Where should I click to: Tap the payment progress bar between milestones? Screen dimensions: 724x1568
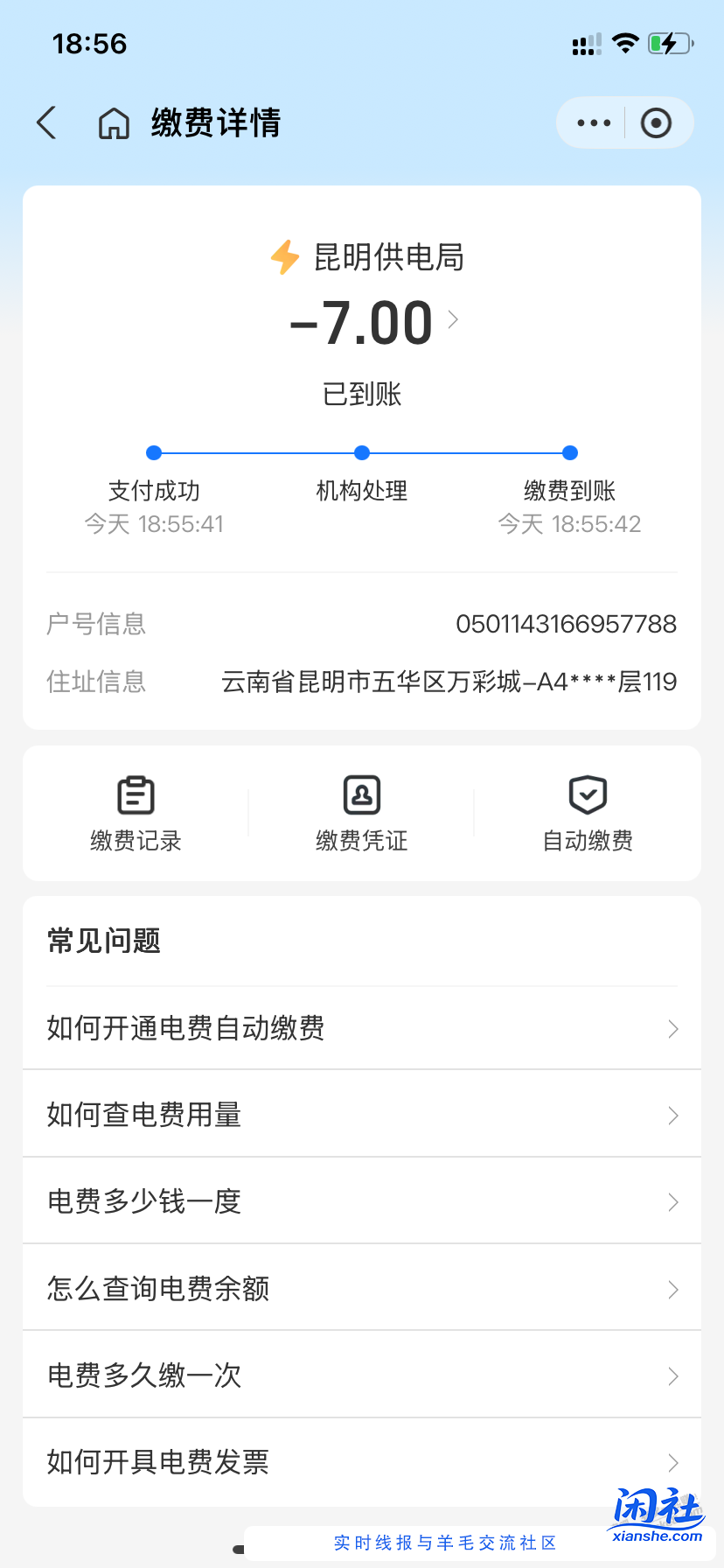point(361,452)
